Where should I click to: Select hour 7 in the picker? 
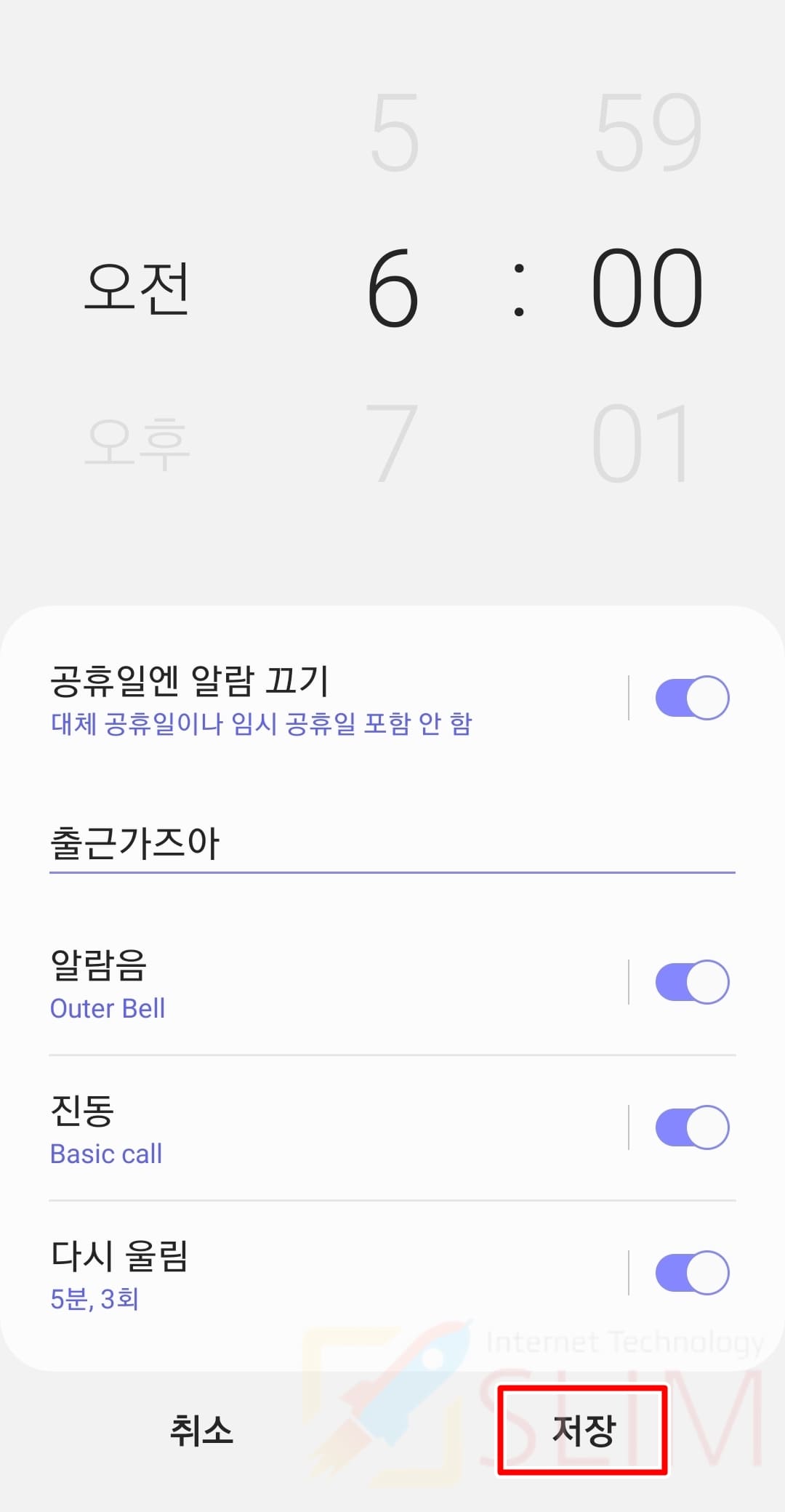[392, 443]
